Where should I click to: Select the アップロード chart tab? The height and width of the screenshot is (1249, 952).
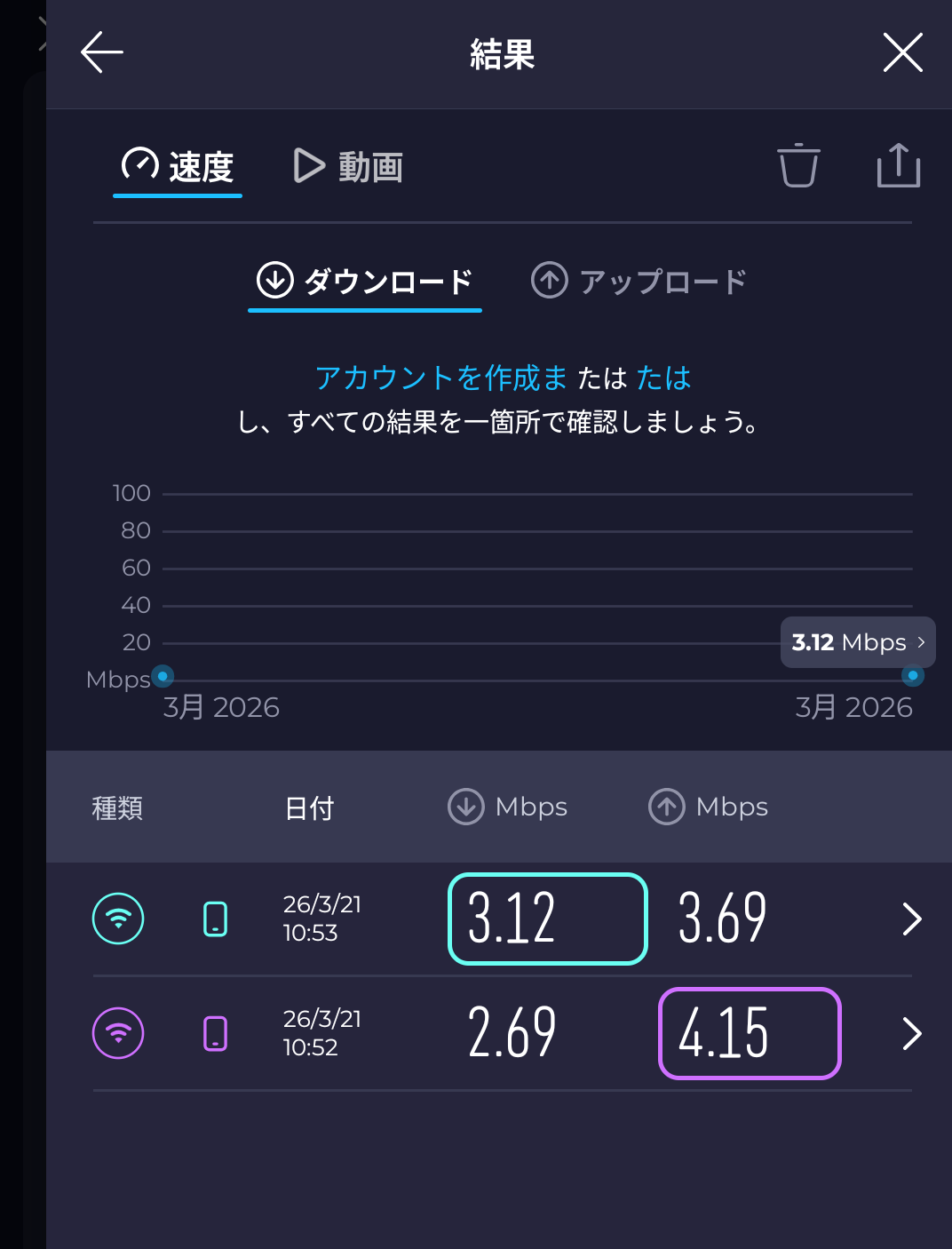(x=639, y=282)
